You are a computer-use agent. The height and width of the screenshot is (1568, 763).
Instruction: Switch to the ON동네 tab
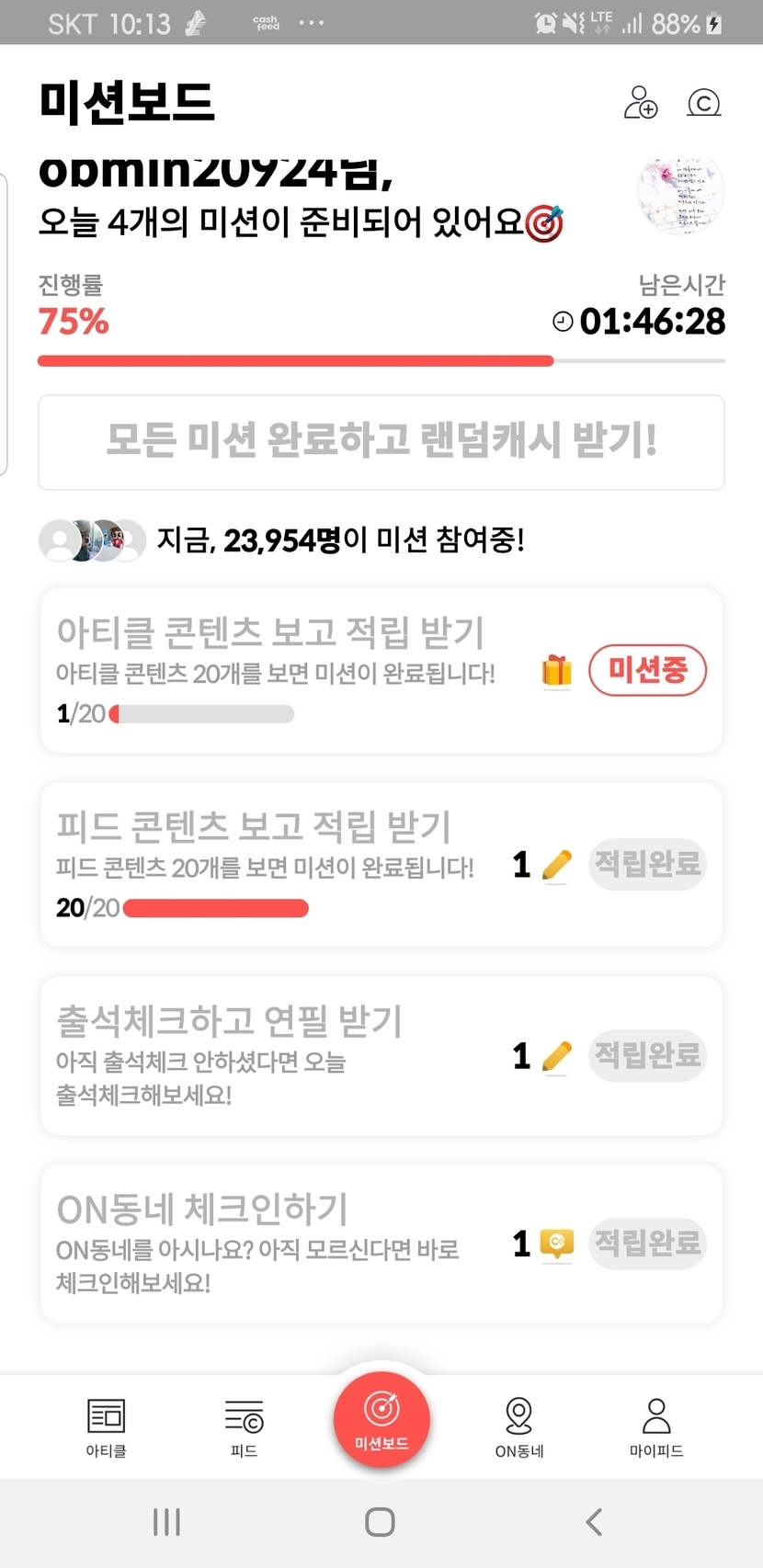519,1427
